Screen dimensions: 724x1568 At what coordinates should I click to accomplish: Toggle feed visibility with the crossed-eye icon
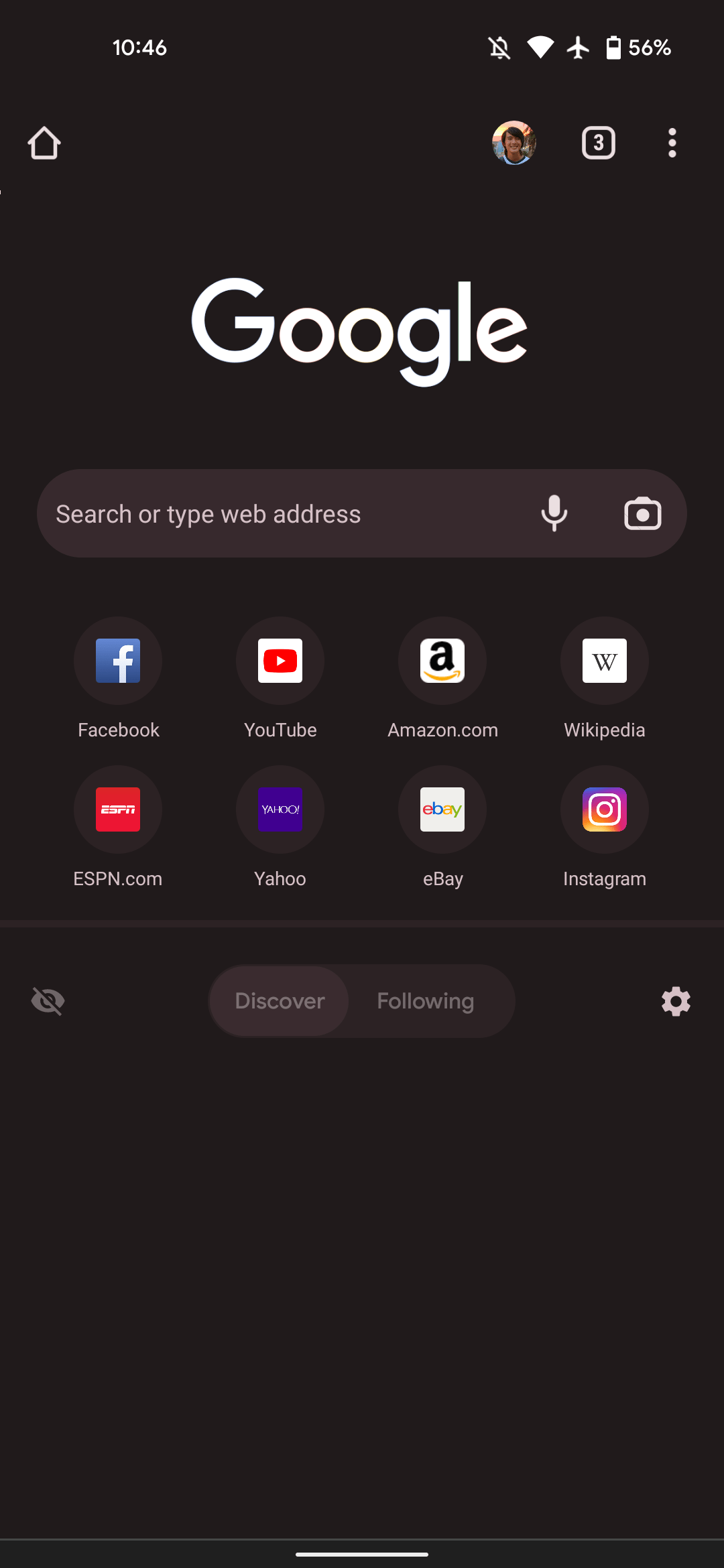point(48,1002)
